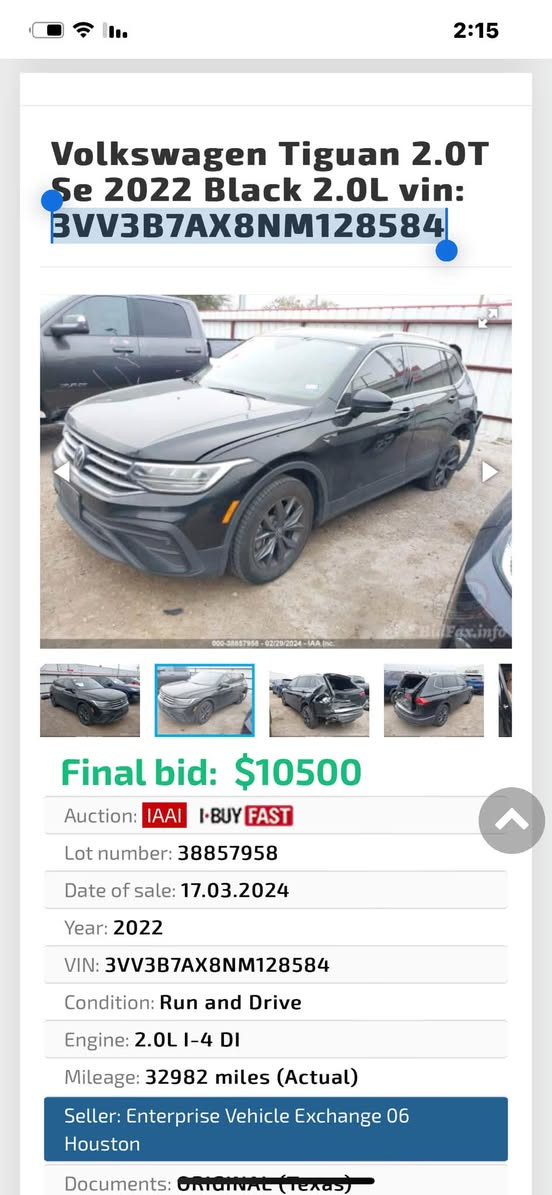Image resolution: width=552 pixels, height=1195 pixels.
Task: Open the Enterprise Vehicle Exchange 06 Houston seller
Action: coord(276,1129)
